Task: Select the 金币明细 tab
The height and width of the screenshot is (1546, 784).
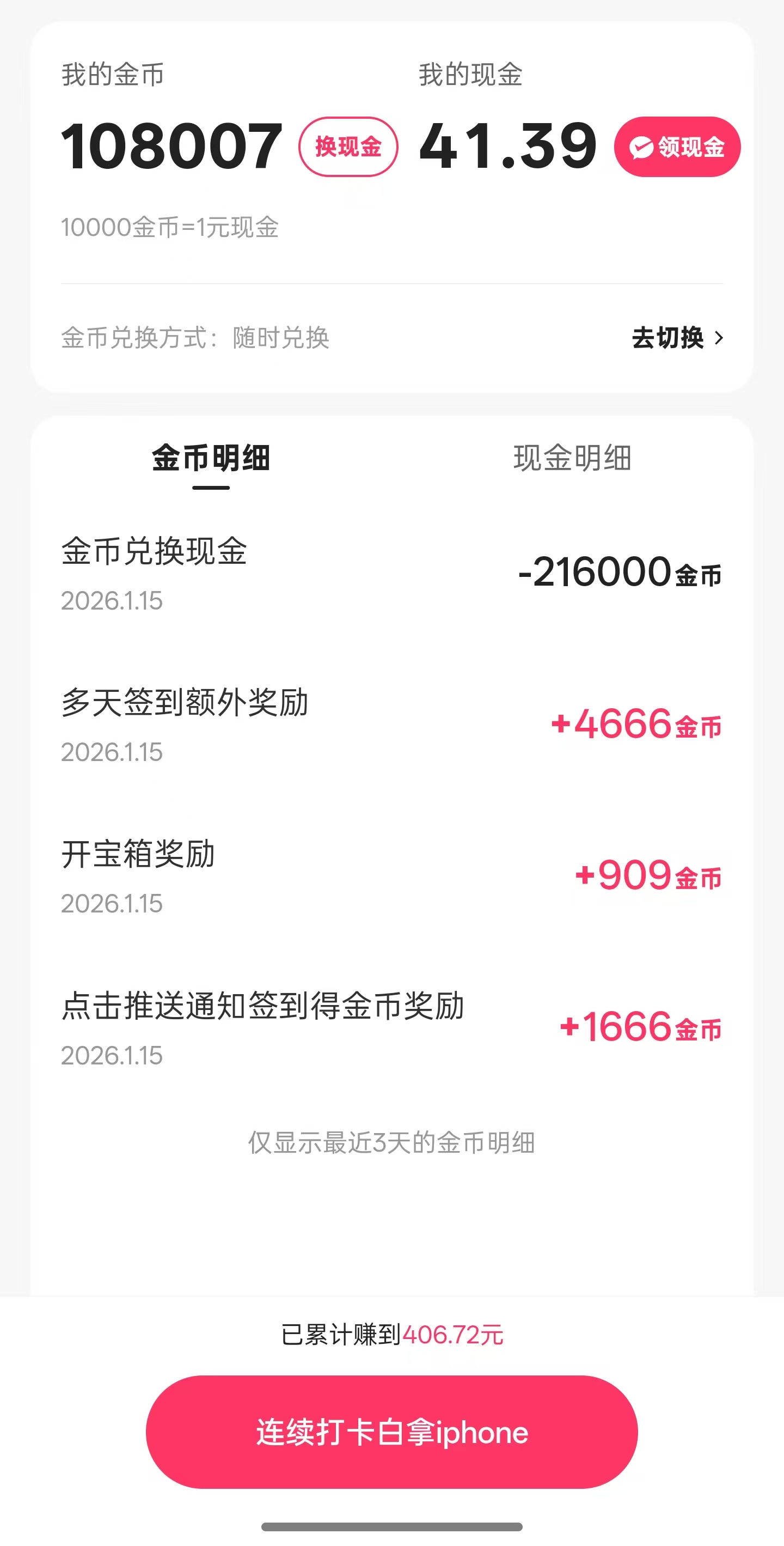Action: tap(211, 459)
